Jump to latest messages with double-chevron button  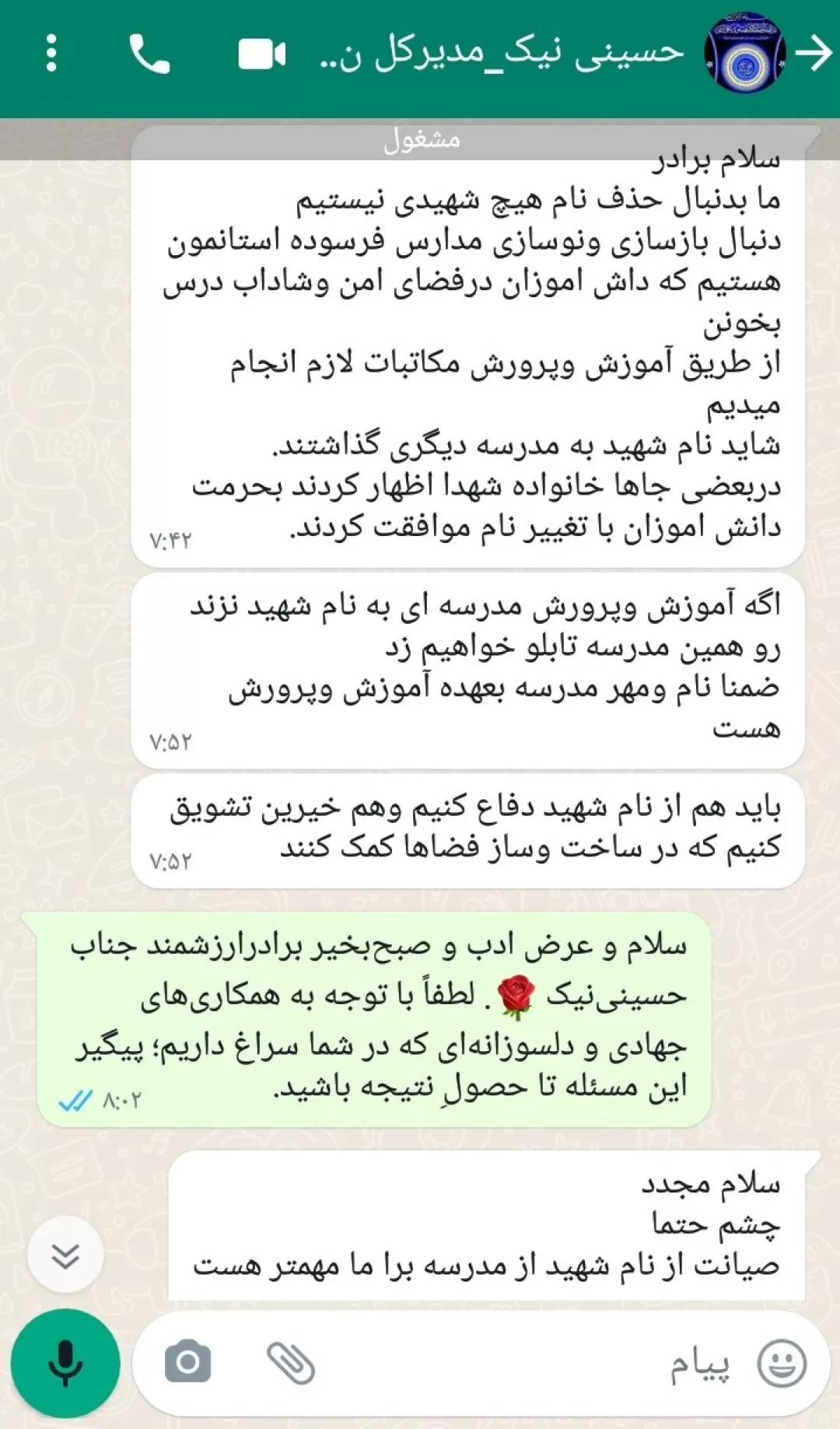(x=65, y=1255)
